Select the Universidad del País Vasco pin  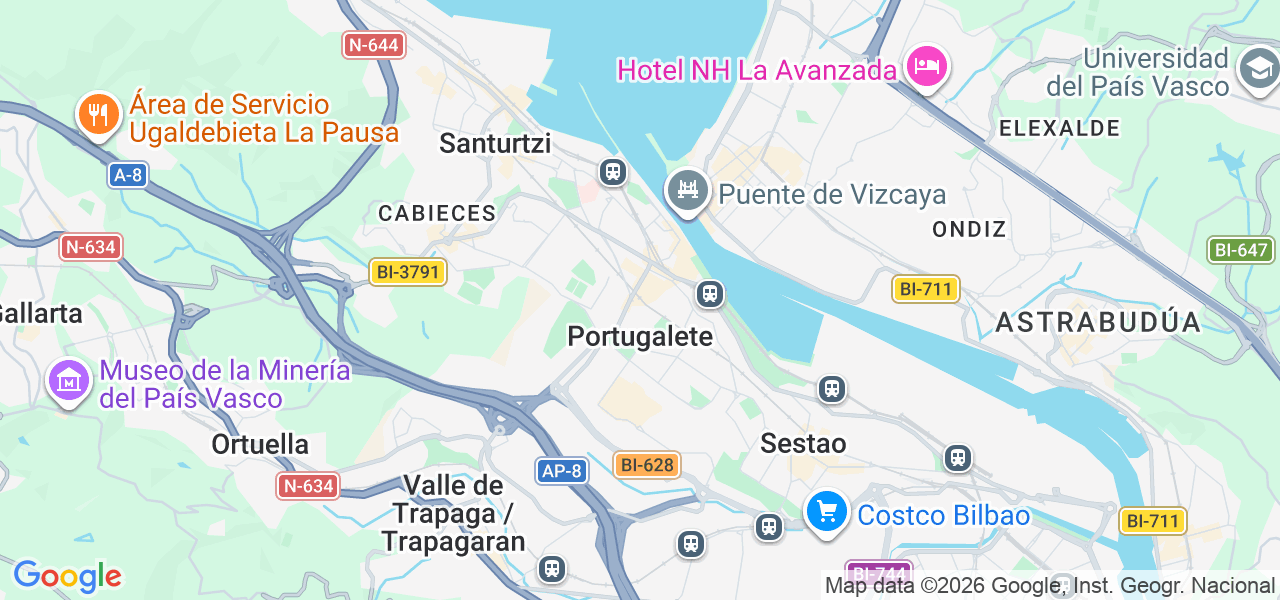click(x=1257, y=69)
